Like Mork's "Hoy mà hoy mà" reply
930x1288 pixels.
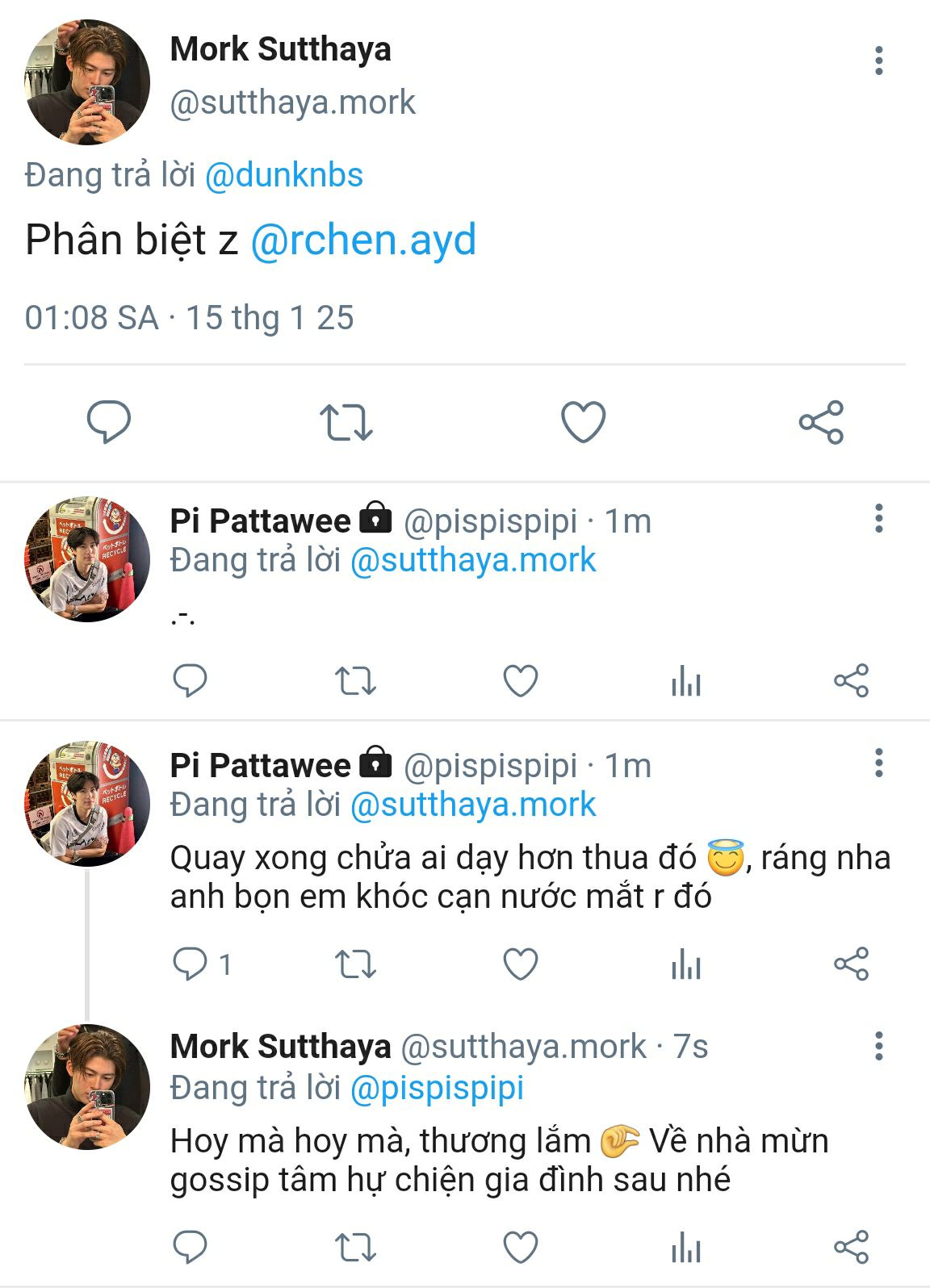pyautogui.click(x=521, y=1248)
